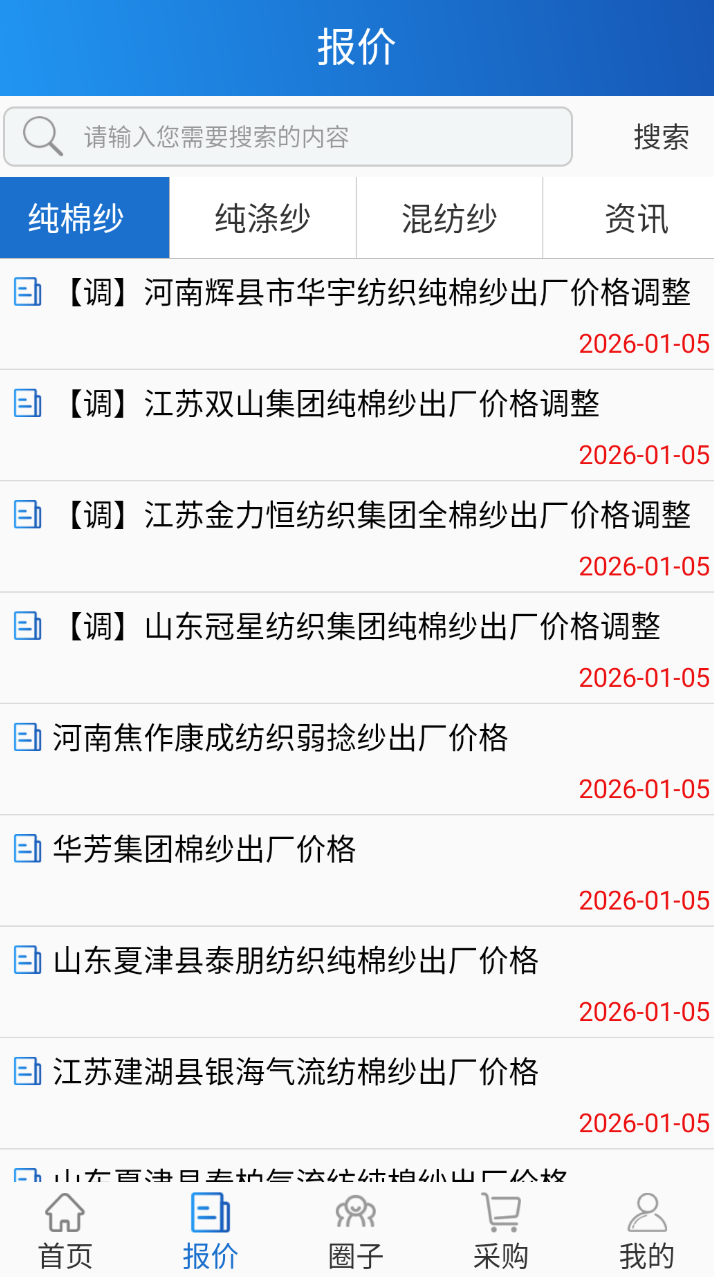
Task: Tap the 搜索 button
Action: click(661, 137)
